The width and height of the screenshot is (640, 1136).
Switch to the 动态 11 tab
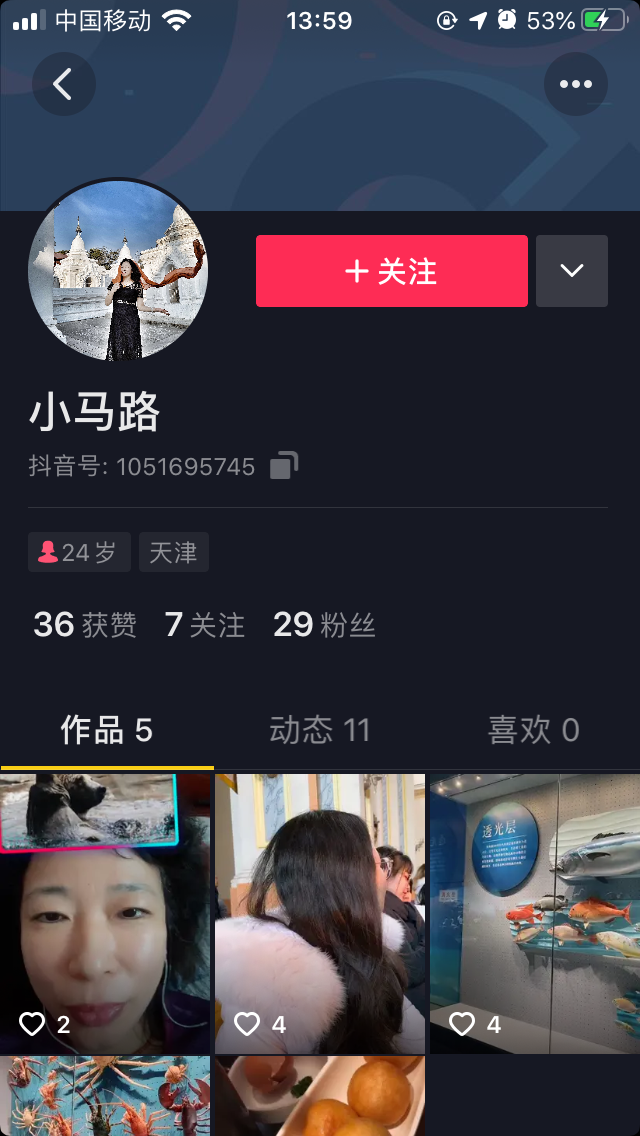tap(320, 730)
